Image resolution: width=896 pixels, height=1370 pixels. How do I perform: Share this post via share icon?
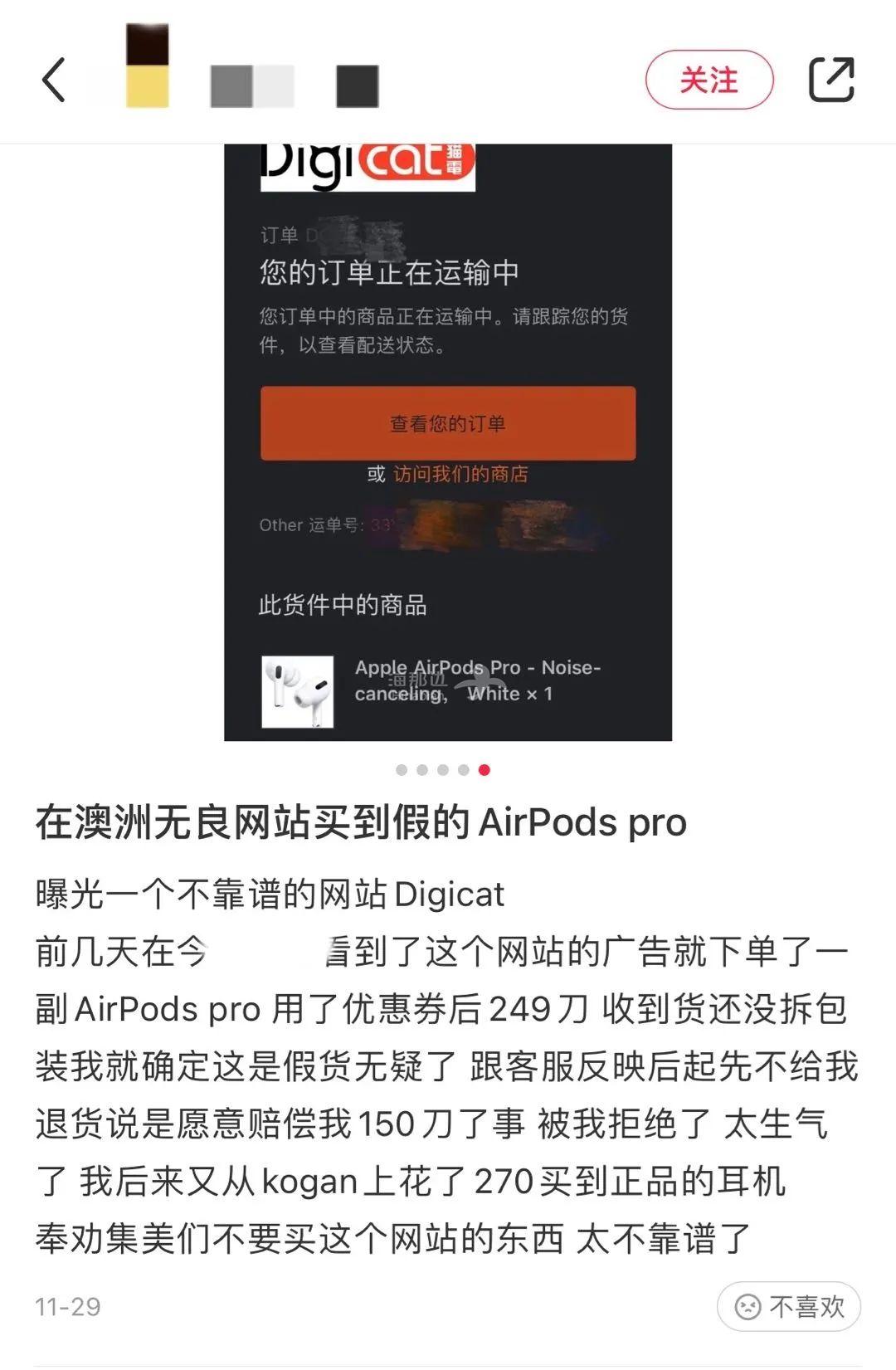[x=831, y=80]
